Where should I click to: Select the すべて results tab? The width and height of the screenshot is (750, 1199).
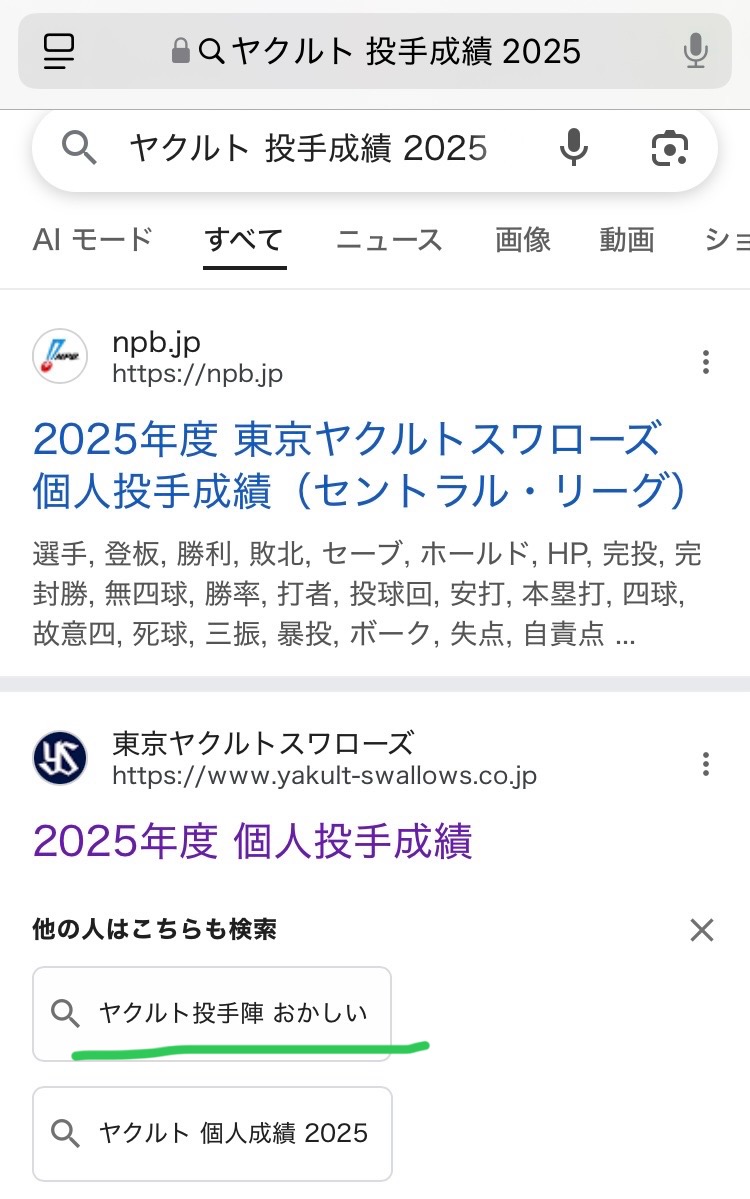(x=244, y=240)
